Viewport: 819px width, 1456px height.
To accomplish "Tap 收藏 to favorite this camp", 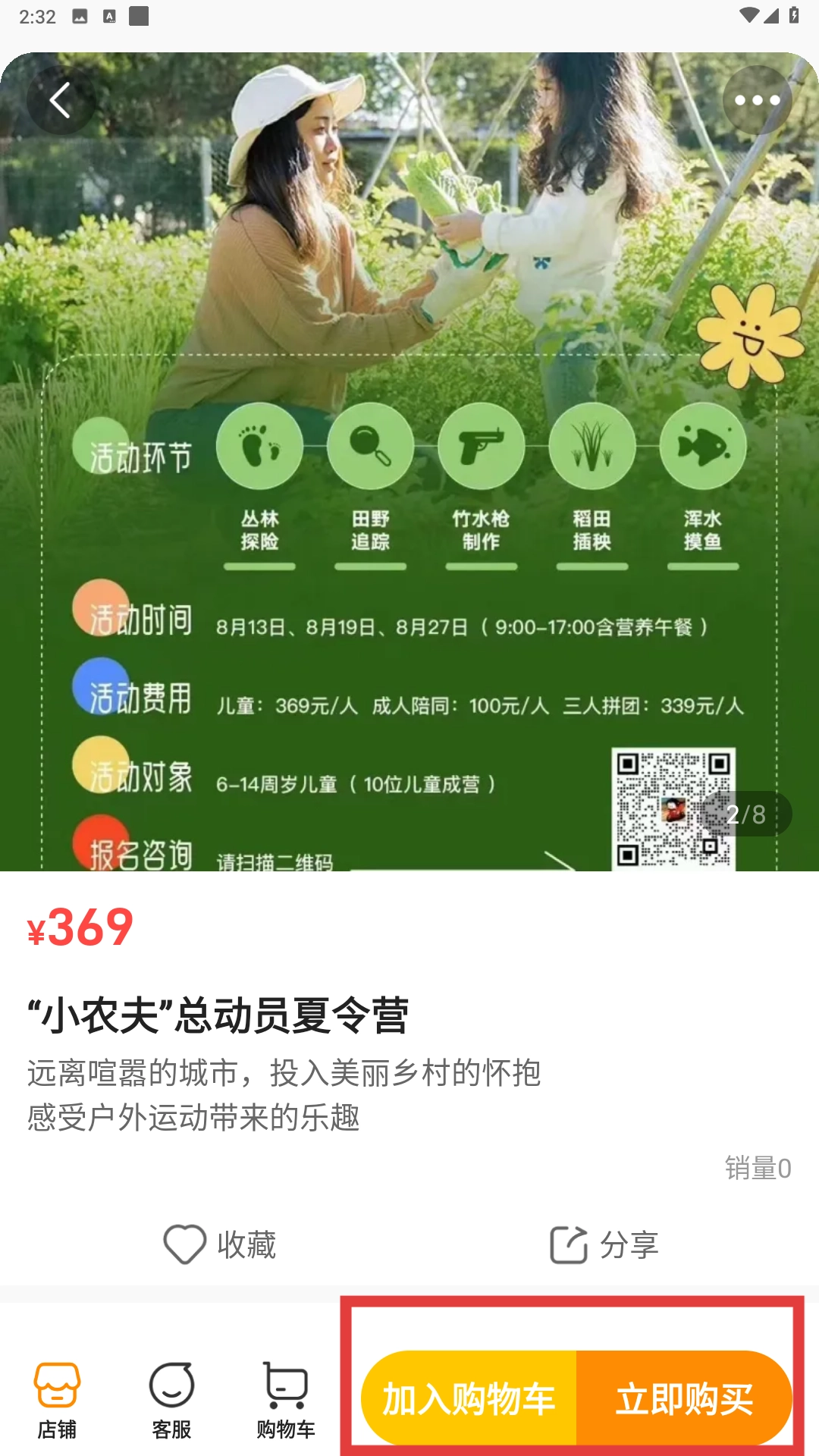I will pos(220,1244).
